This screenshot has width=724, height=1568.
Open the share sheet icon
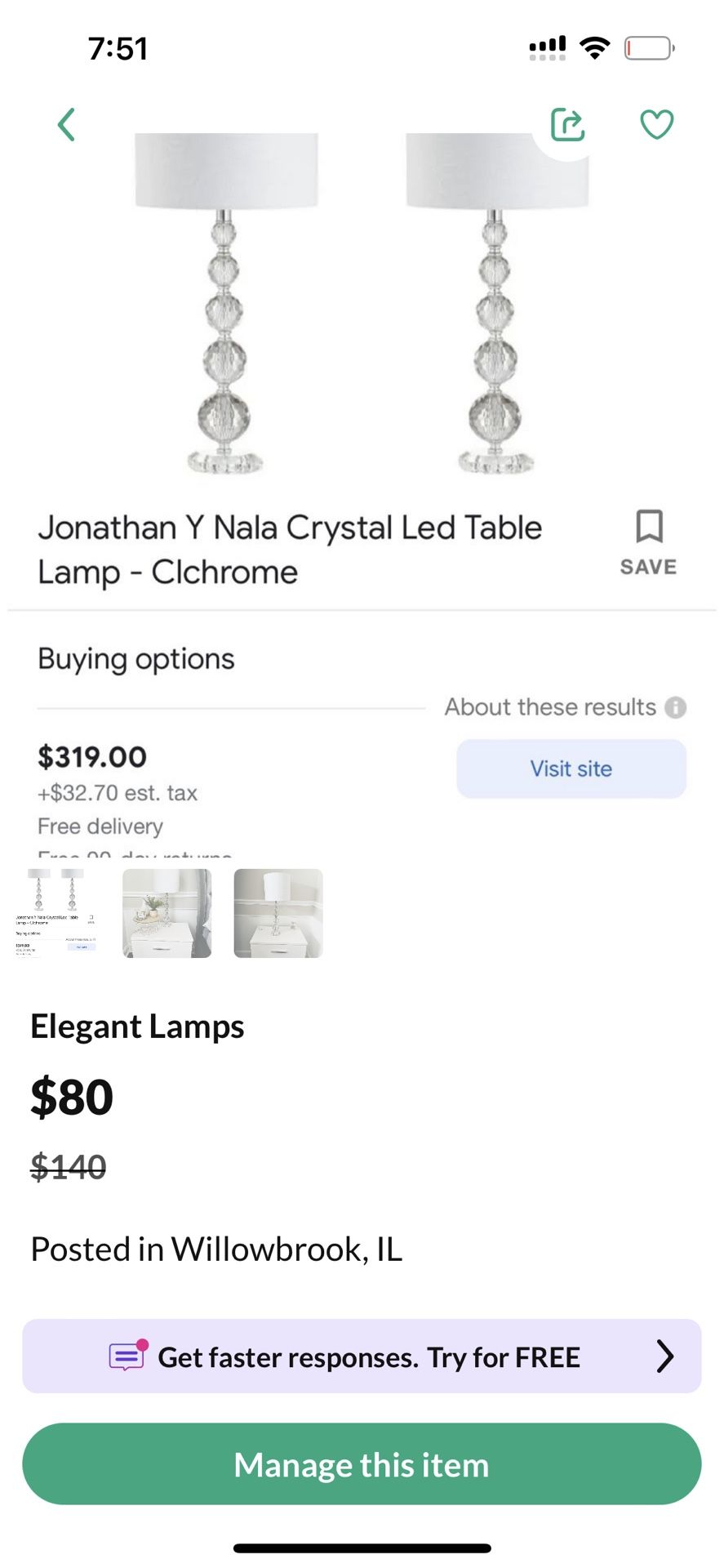567,124
